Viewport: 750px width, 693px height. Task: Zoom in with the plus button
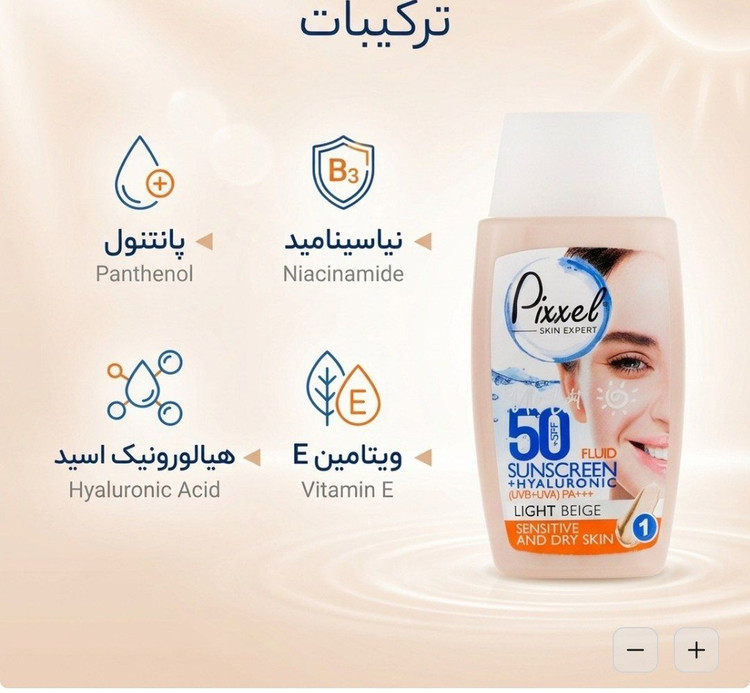(x=696, y=650)
